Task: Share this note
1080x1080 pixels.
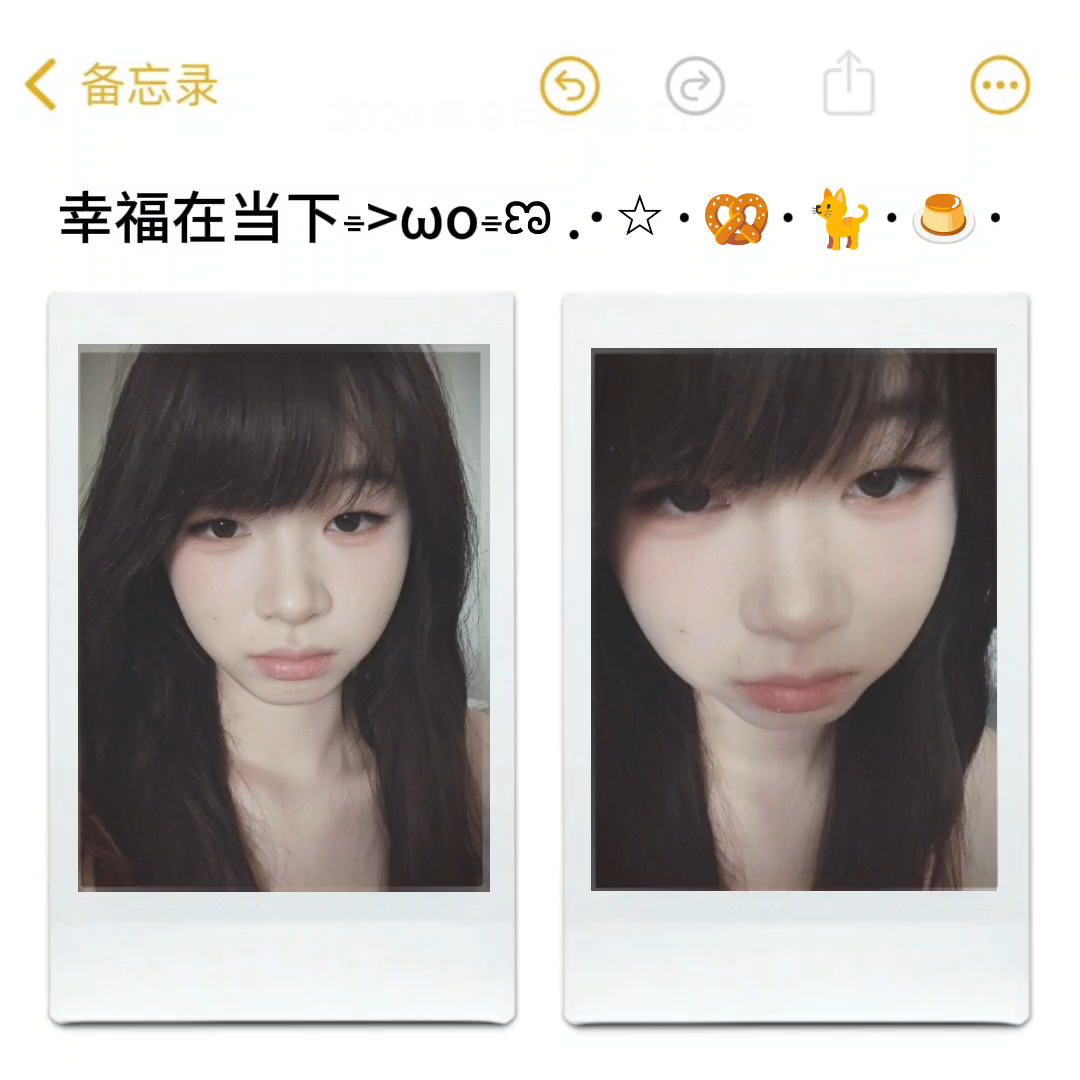Action: click(x=849, y=85)
